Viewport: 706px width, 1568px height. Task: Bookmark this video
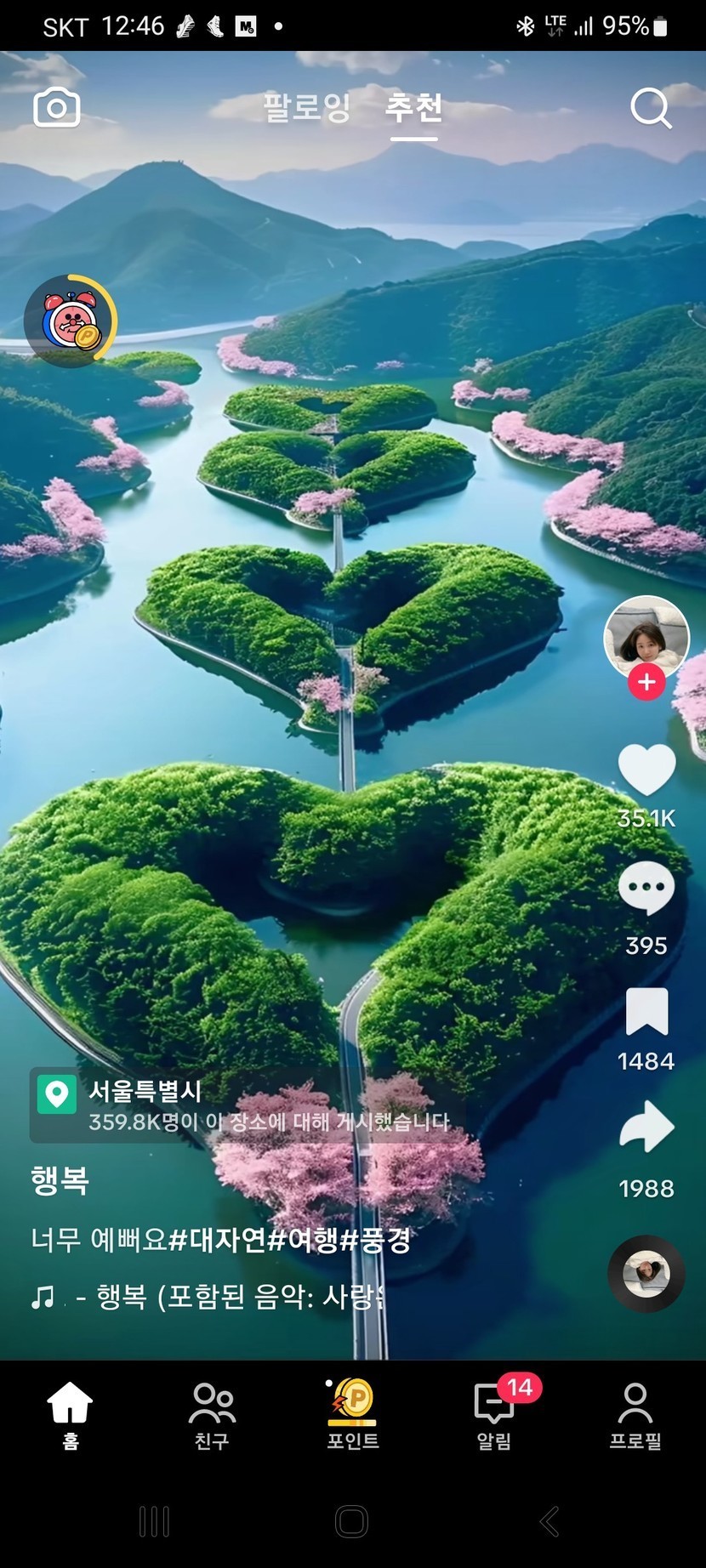(646, 1012)
